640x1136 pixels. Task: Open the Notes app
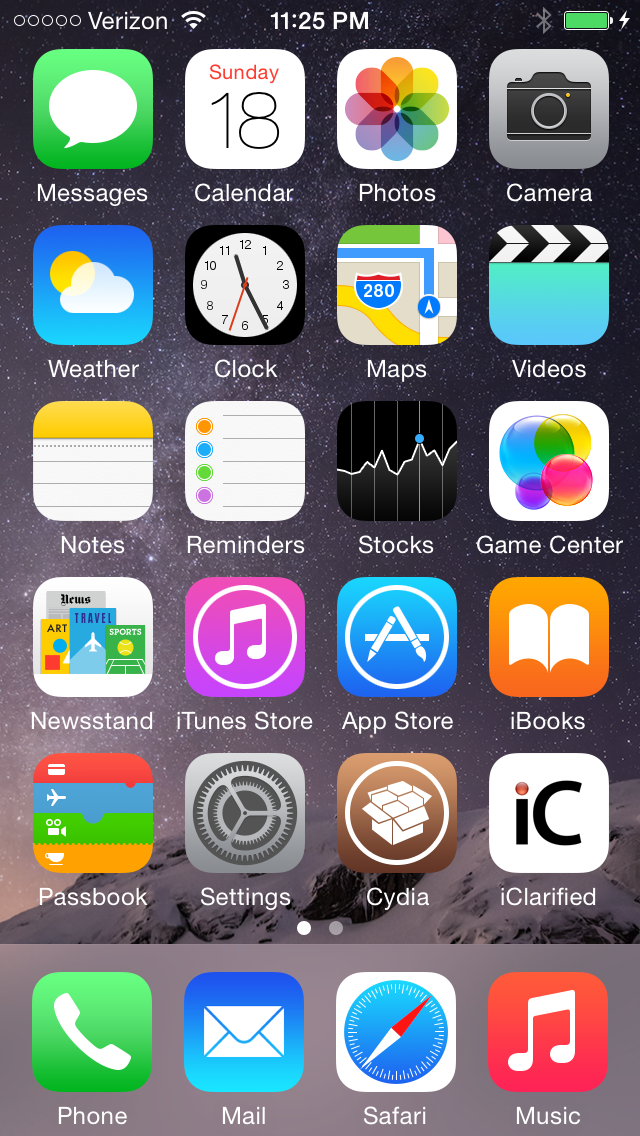pyautogui.click(x=93, y=461)
